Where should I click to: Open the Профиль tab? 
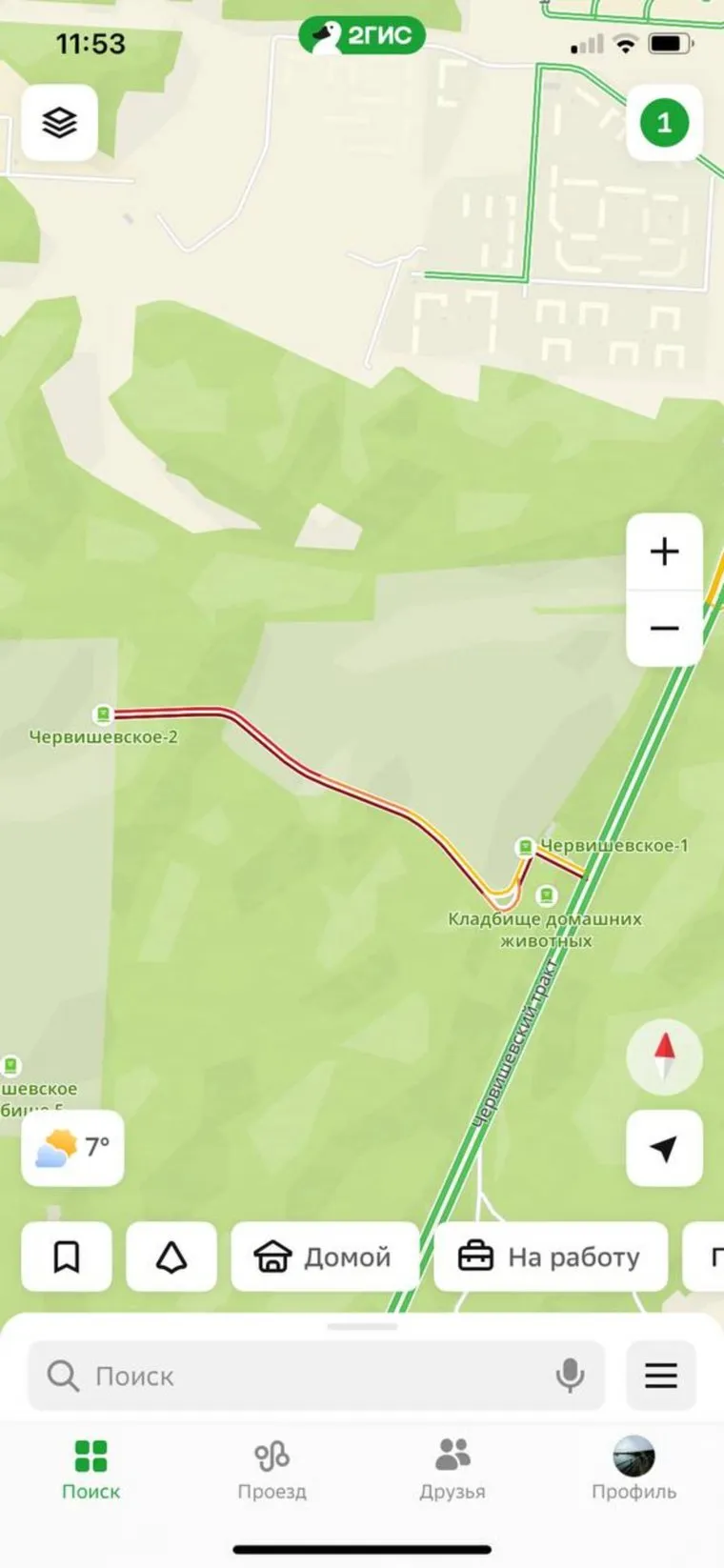[x=633, y=1471]
